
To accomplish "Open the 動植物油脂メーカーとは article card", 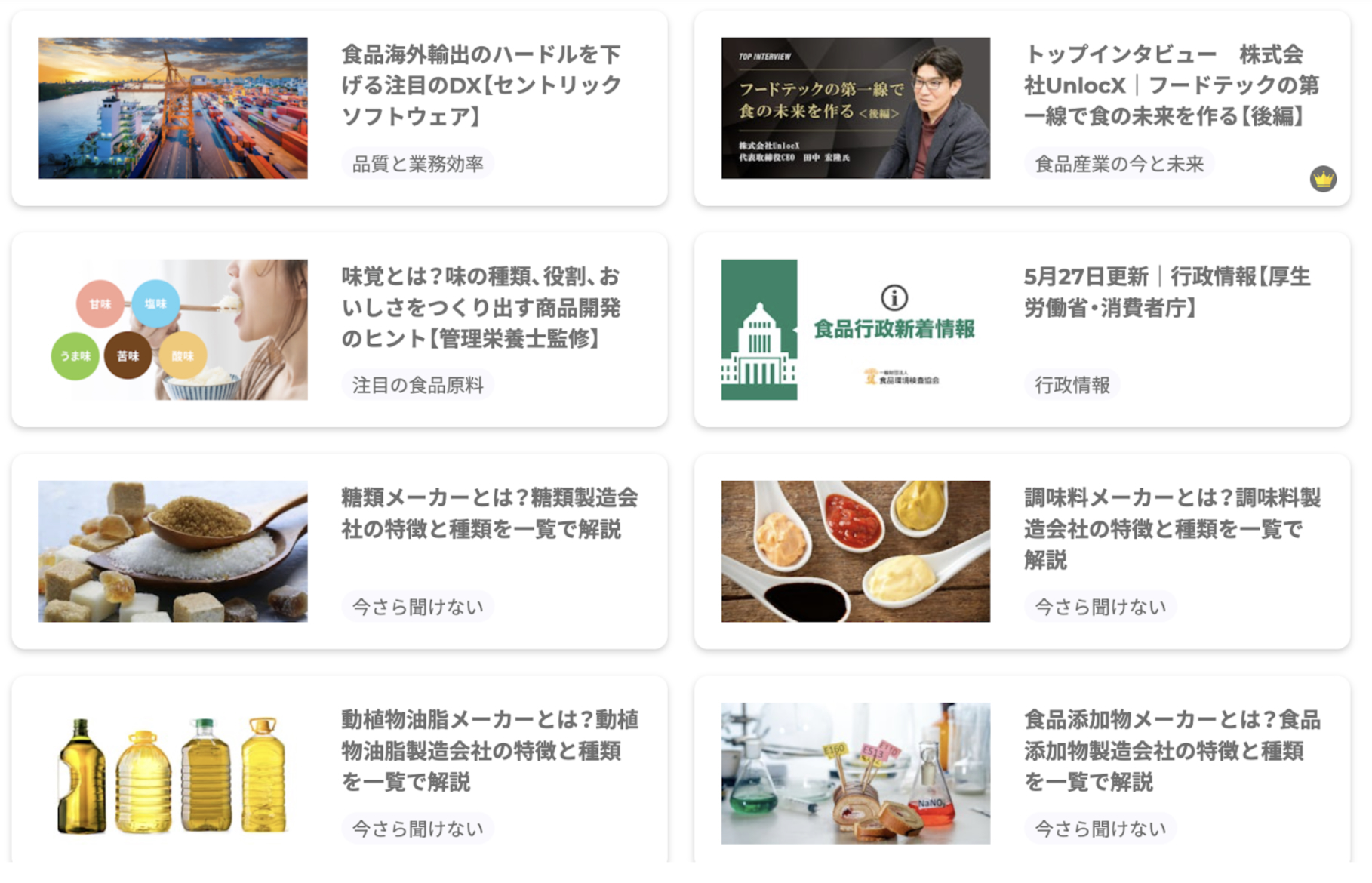I will [489, 750].
